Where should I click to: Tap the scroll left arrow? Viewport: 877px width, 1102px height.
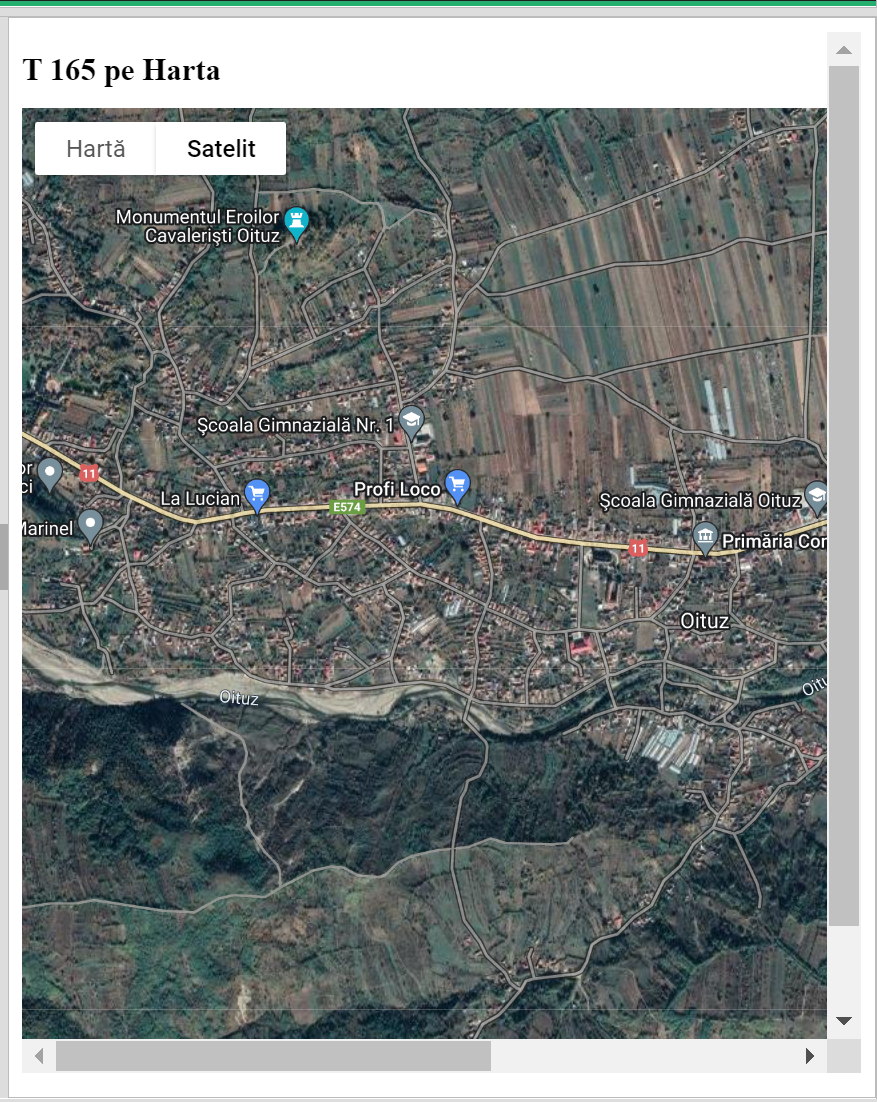pyautogui.click(x=39, y=1056)
